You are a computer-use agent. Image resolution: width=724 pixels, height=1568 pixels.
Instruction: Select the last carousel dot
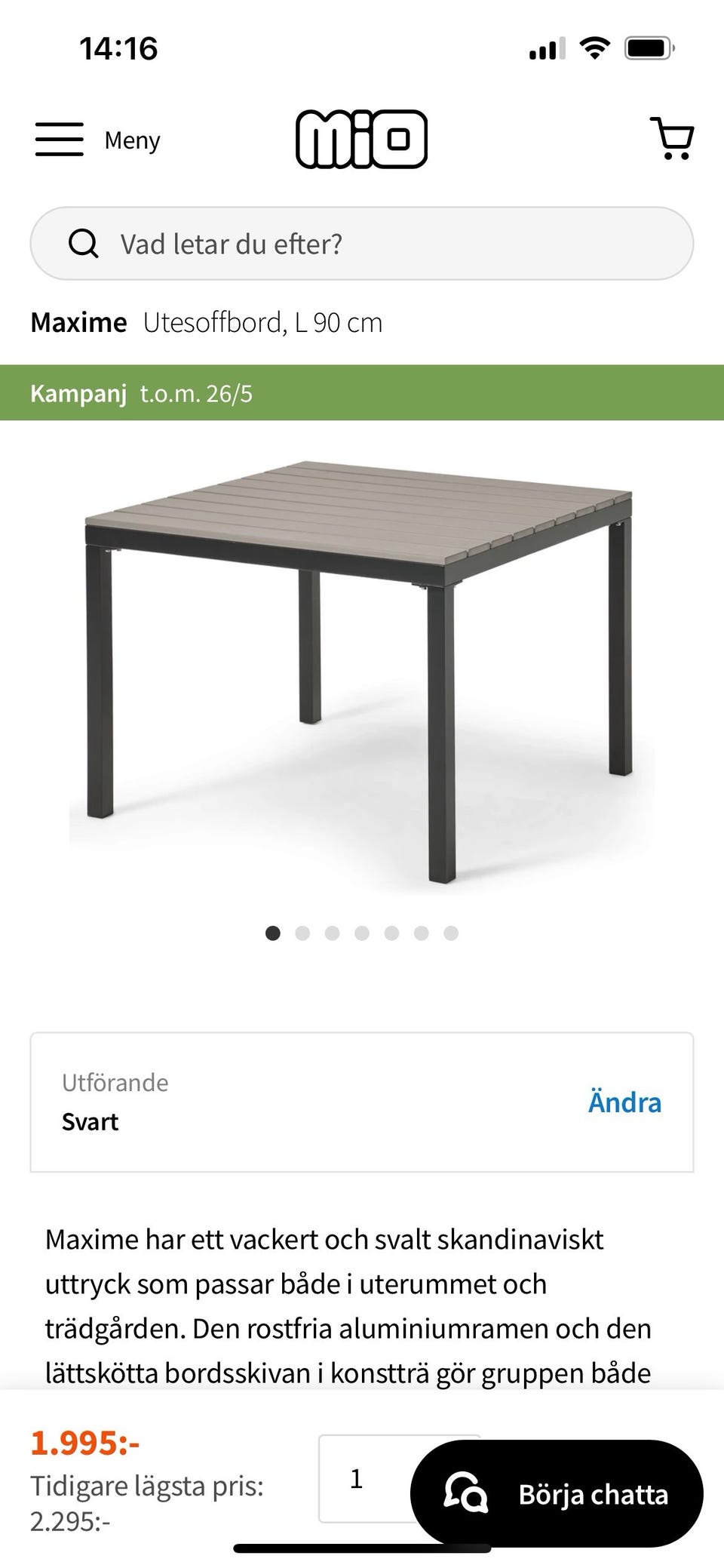tap(451, 933)
